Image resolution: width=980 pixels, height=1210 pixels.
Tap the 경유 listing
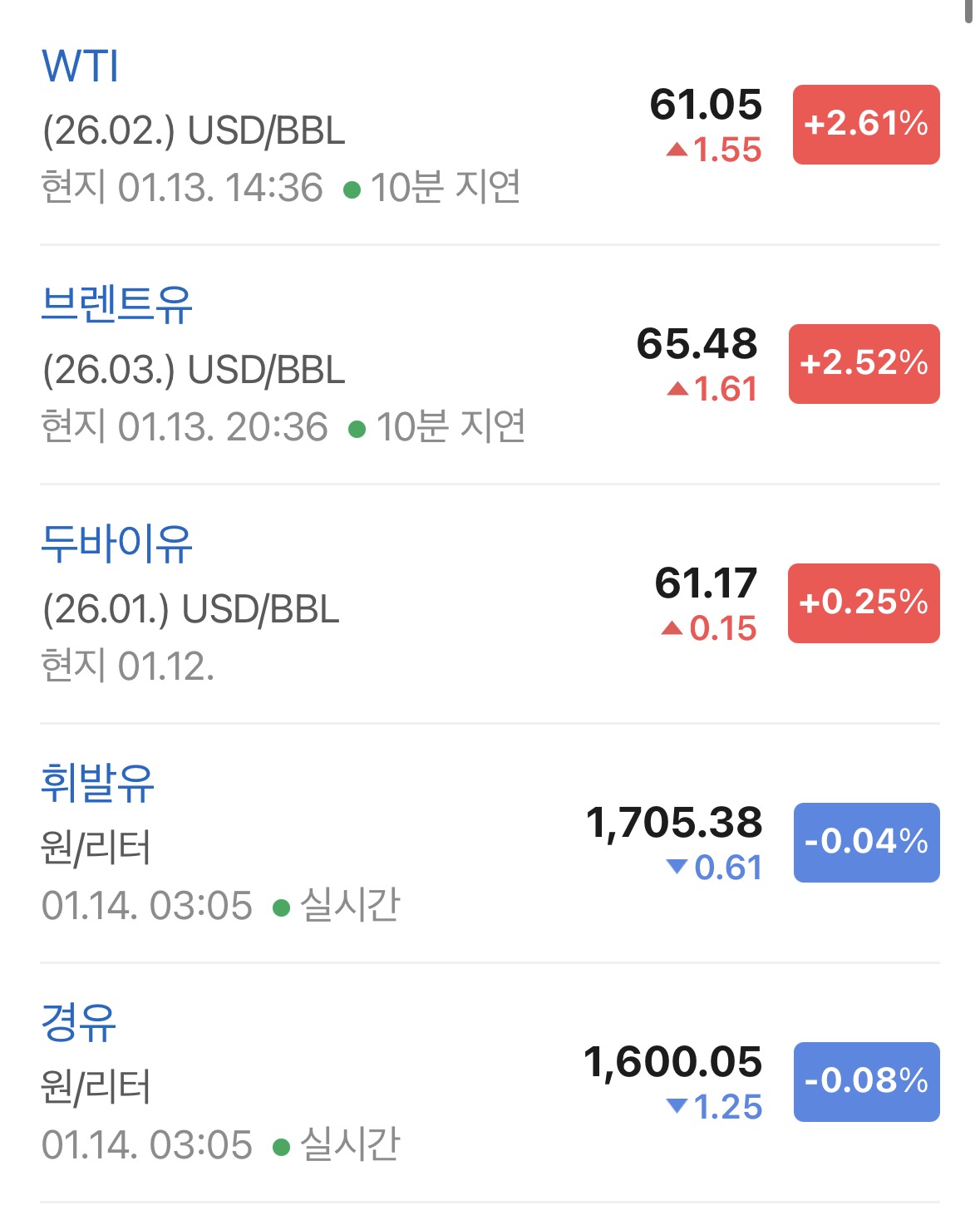click(x=79, y=1022)
